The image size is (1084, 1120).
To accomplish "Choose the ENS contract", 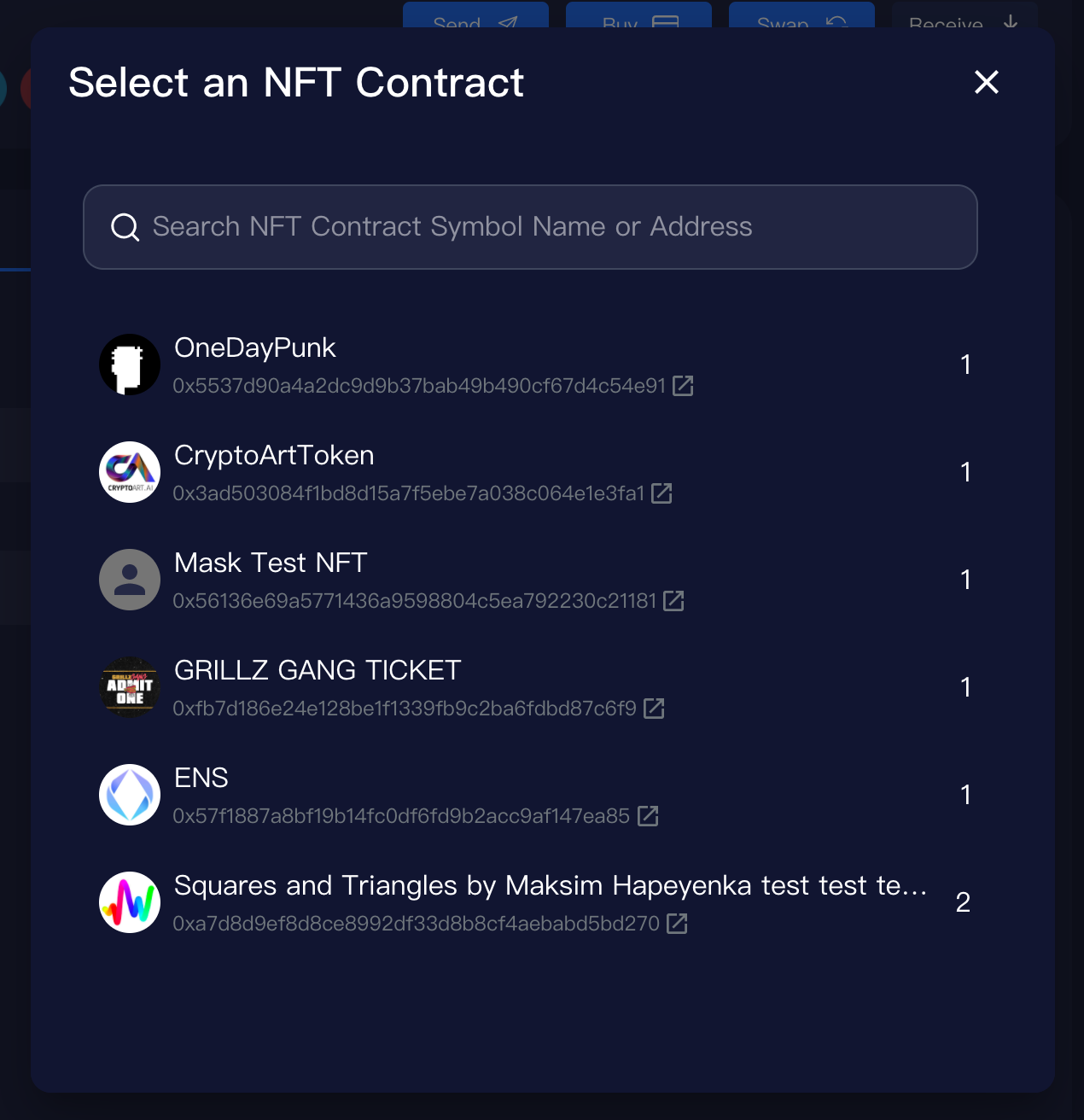I will [x=536, y=795].
